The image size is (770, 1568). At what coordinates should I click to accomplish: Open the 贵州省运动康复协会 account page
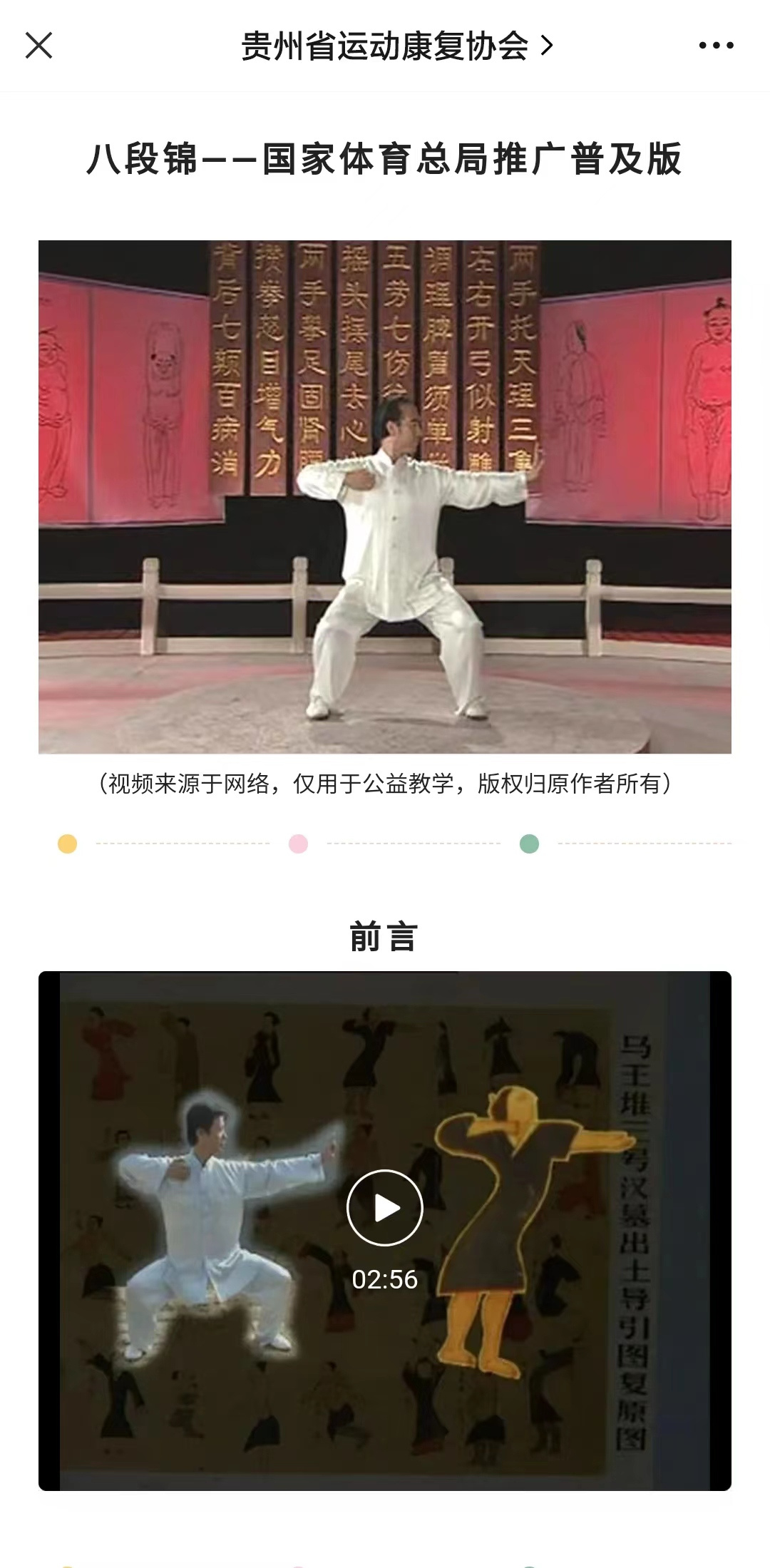396,46
